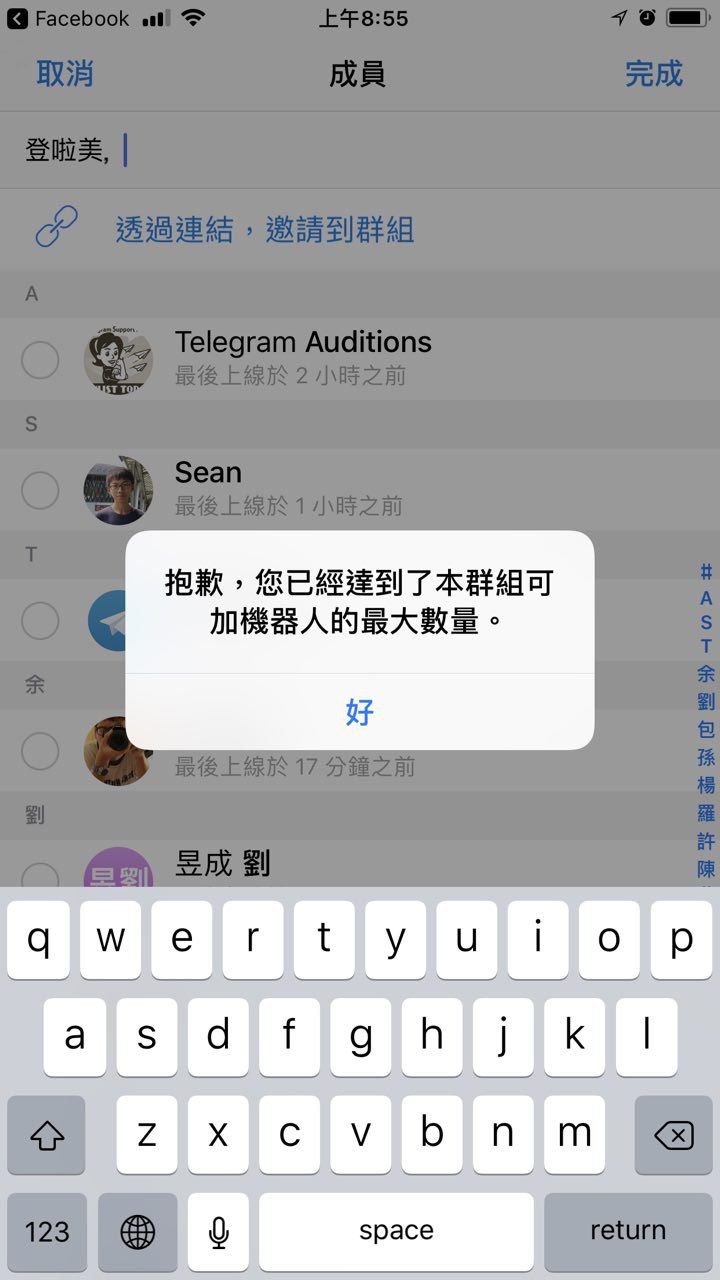The height and width of the screenshot is (1280, 720).
Task: Hit the backspace key on keyboard
Action: click(673, 1134)
